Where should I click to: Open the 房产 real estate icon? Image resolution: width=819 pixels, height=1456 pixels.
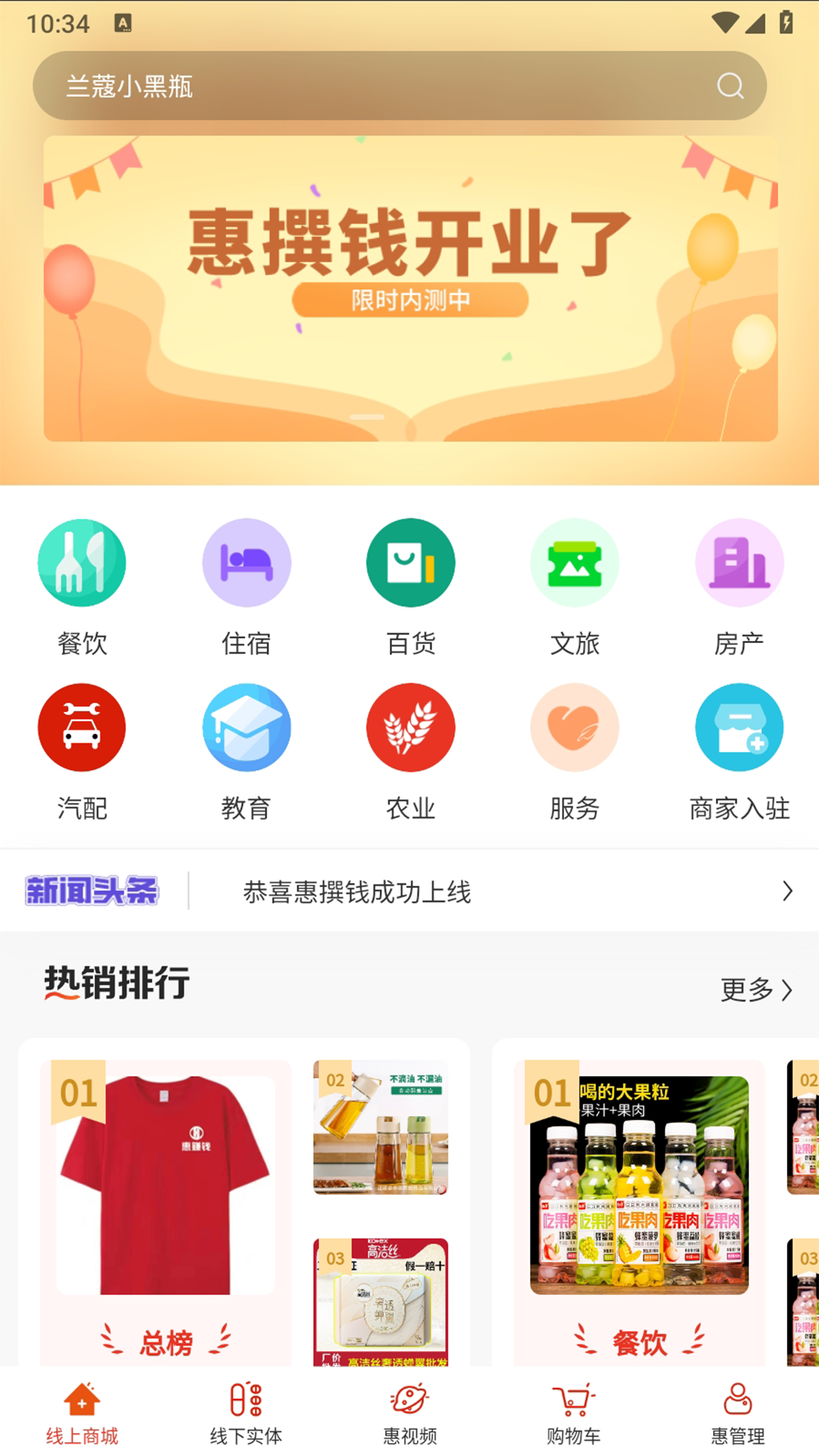coord(739,563)
